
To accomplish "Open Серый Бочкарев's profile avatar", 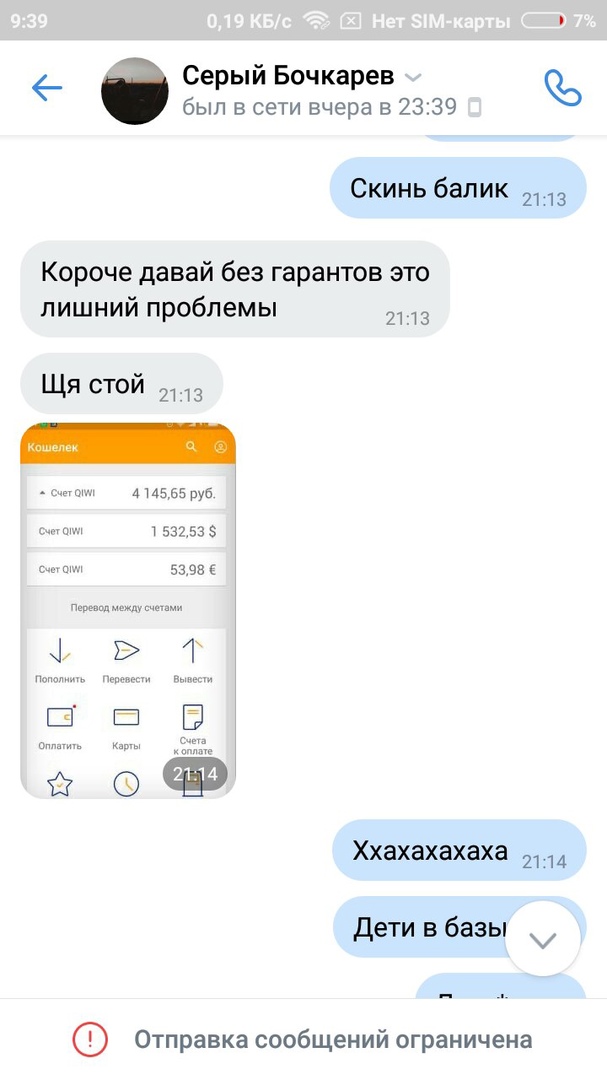I will [134, 91].
